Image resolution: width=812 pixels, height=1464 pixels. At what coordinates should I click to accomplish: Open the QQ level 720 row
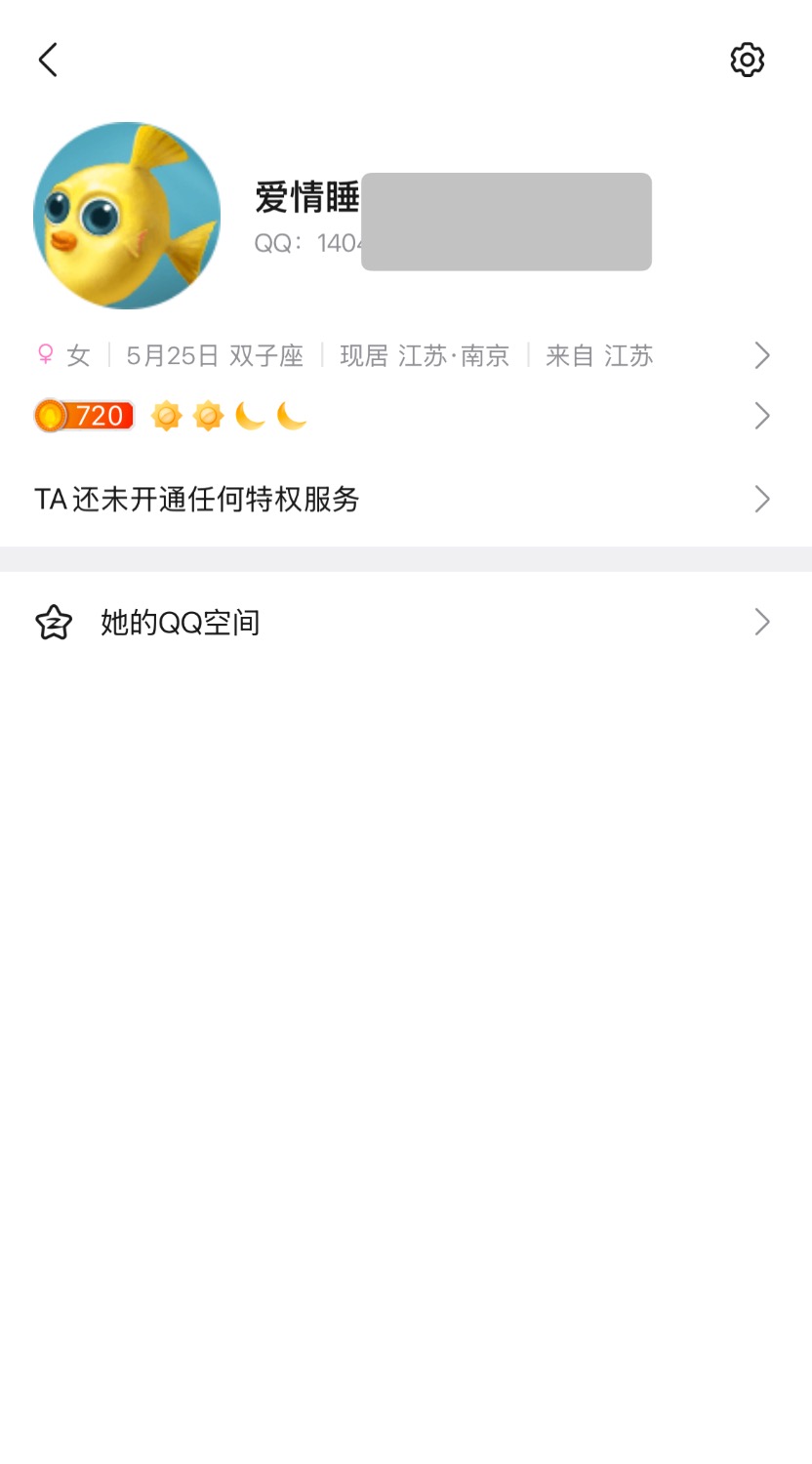click(400, 417)
